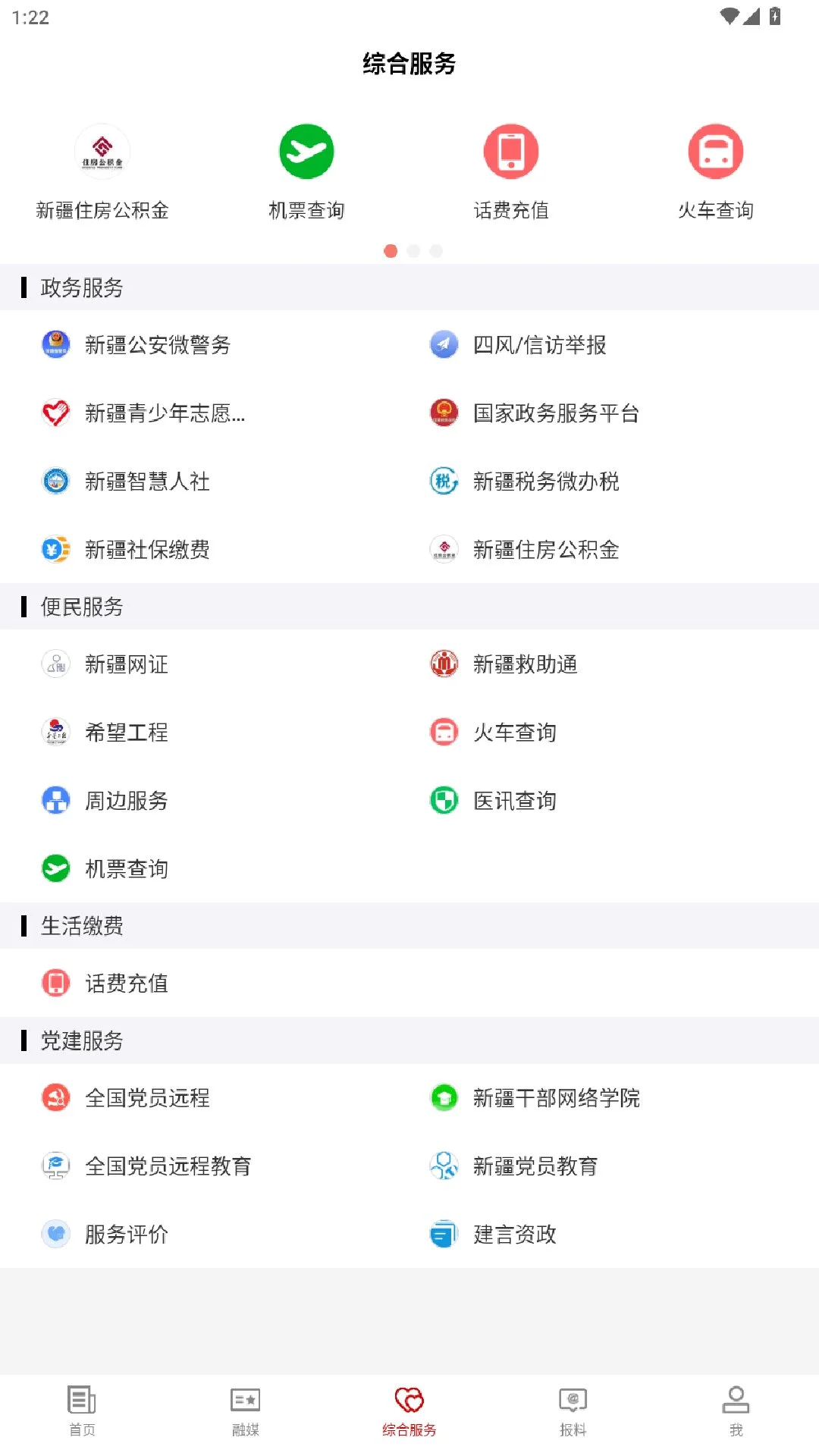Check 医讯查询

(514, 801)
